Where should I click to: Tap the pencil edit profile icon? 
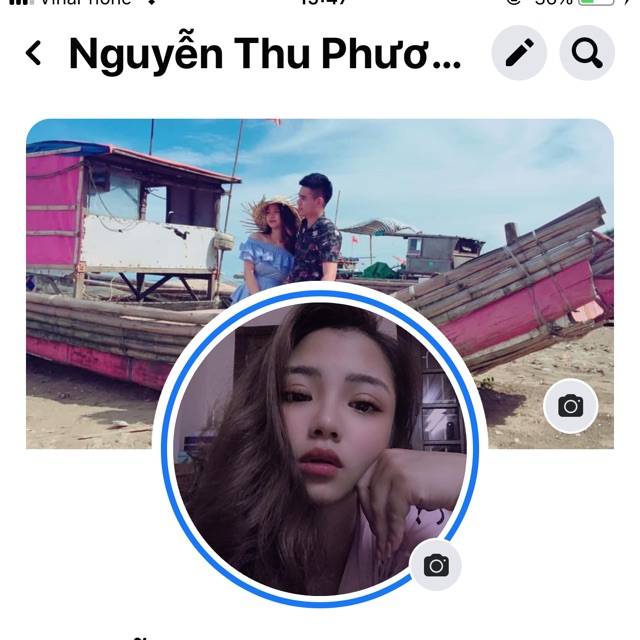[519, 53]
